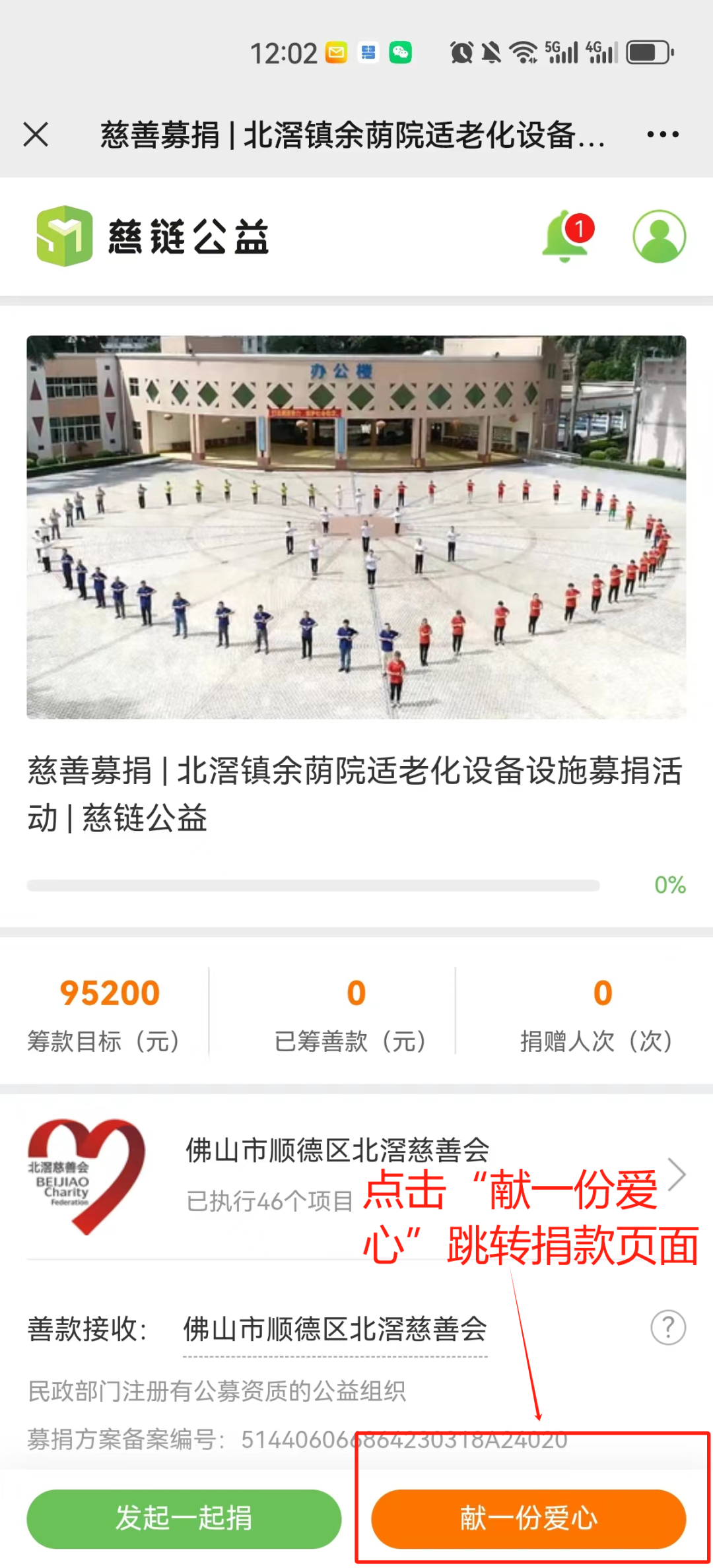Image resolution: width=713 pixels, height=1568 pixels.
Task: Close the donation webpage
Action: [36, 135]
